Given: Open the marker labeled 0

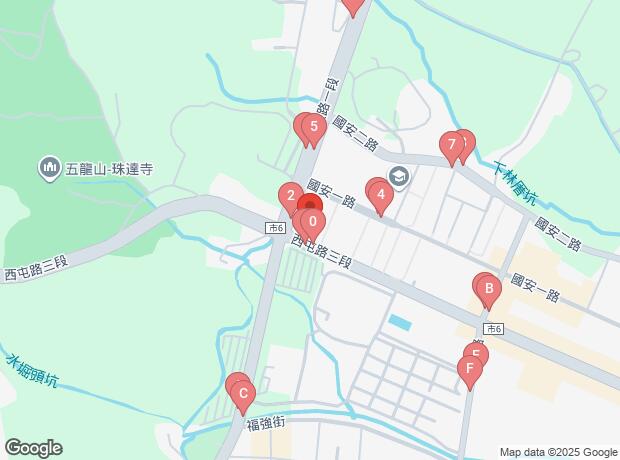Looking at the screenshot, I should click(x=312, y=222).
